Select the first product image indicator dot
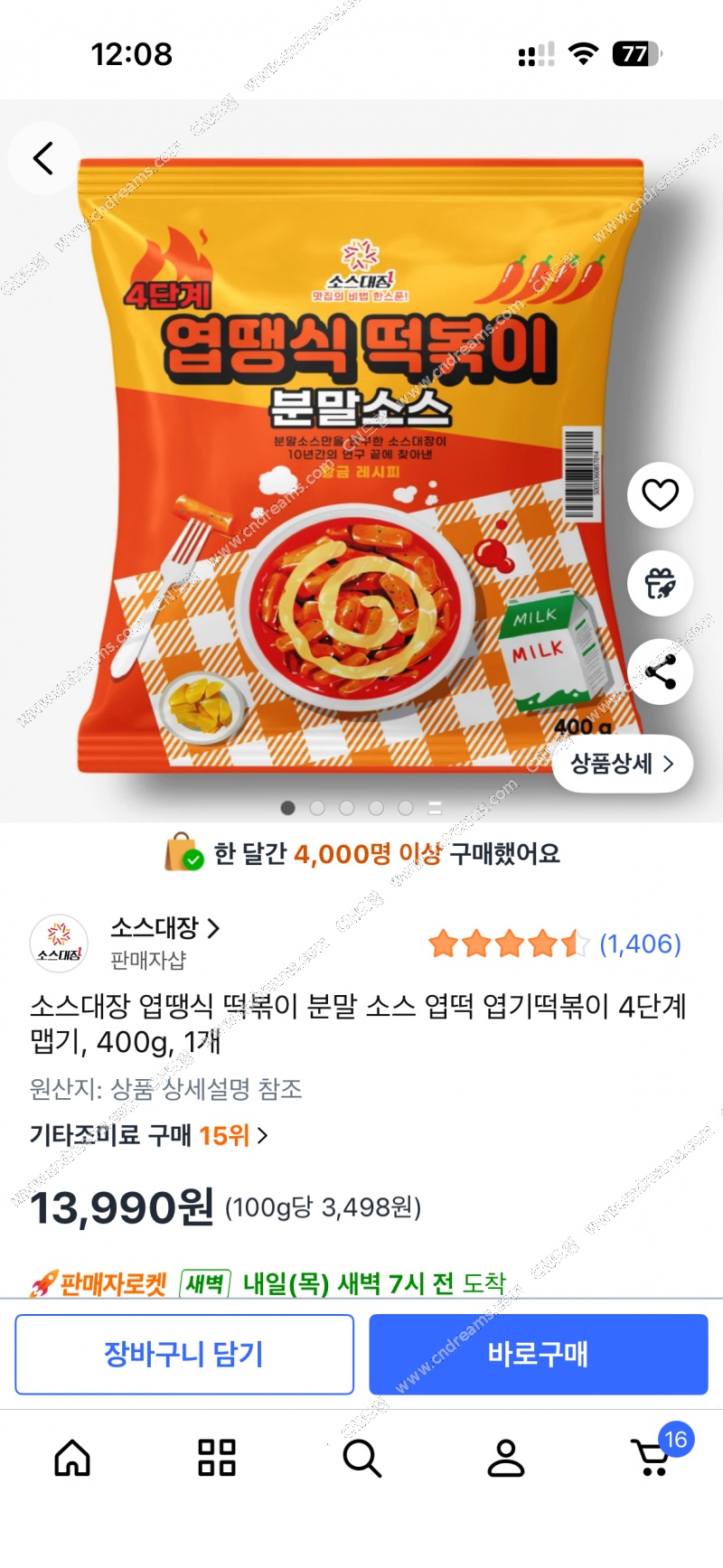Image resolution: width=723 pixels, height=1568 pixels. [288, 808]
